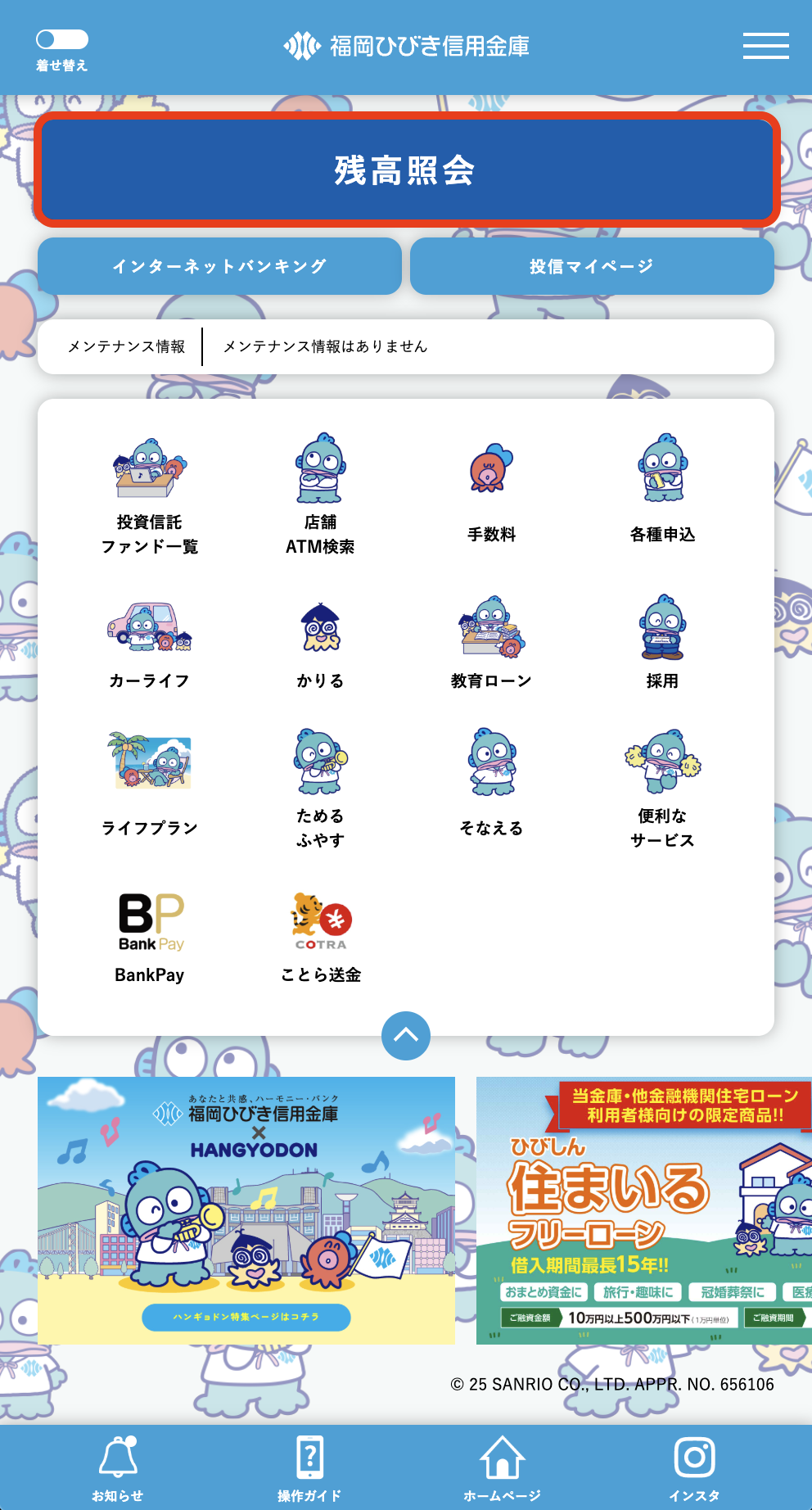Viewport: 812px width, 1510px height.
Task: Open the 採用 item
Action: 662,644
